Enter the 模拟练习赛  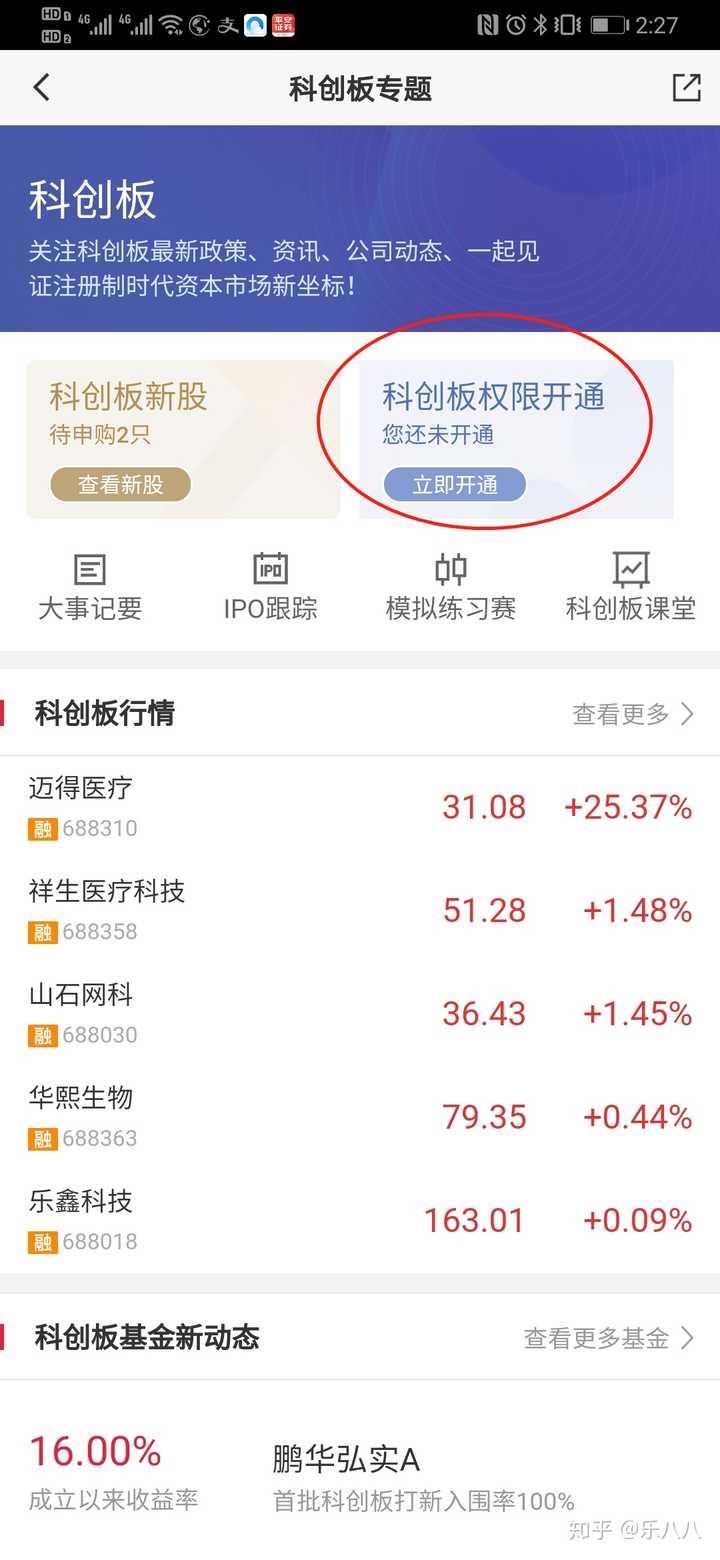pyautogui.click(x=451, y=586)
